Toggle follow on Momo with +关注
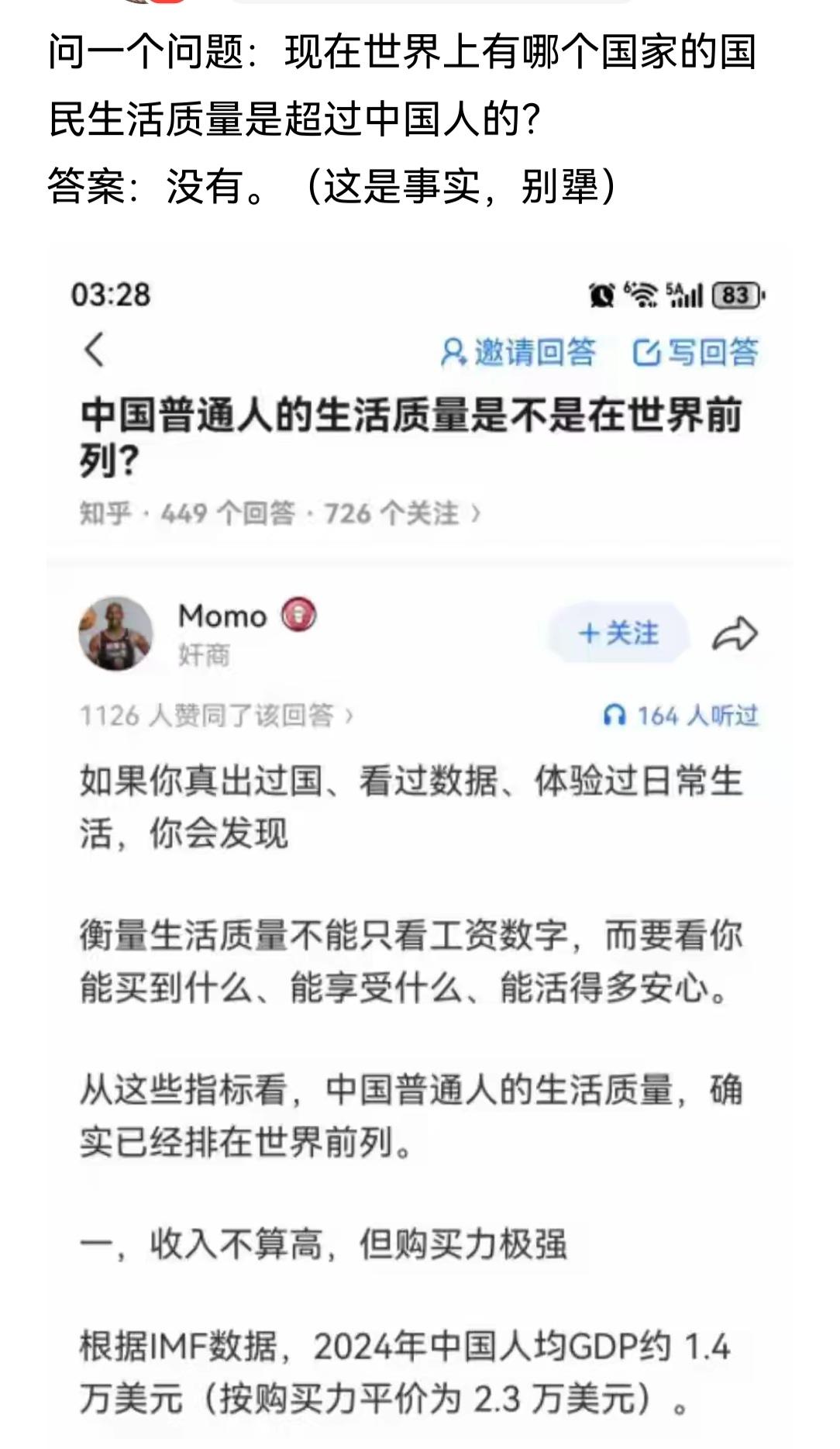 [x=621, y=632]
